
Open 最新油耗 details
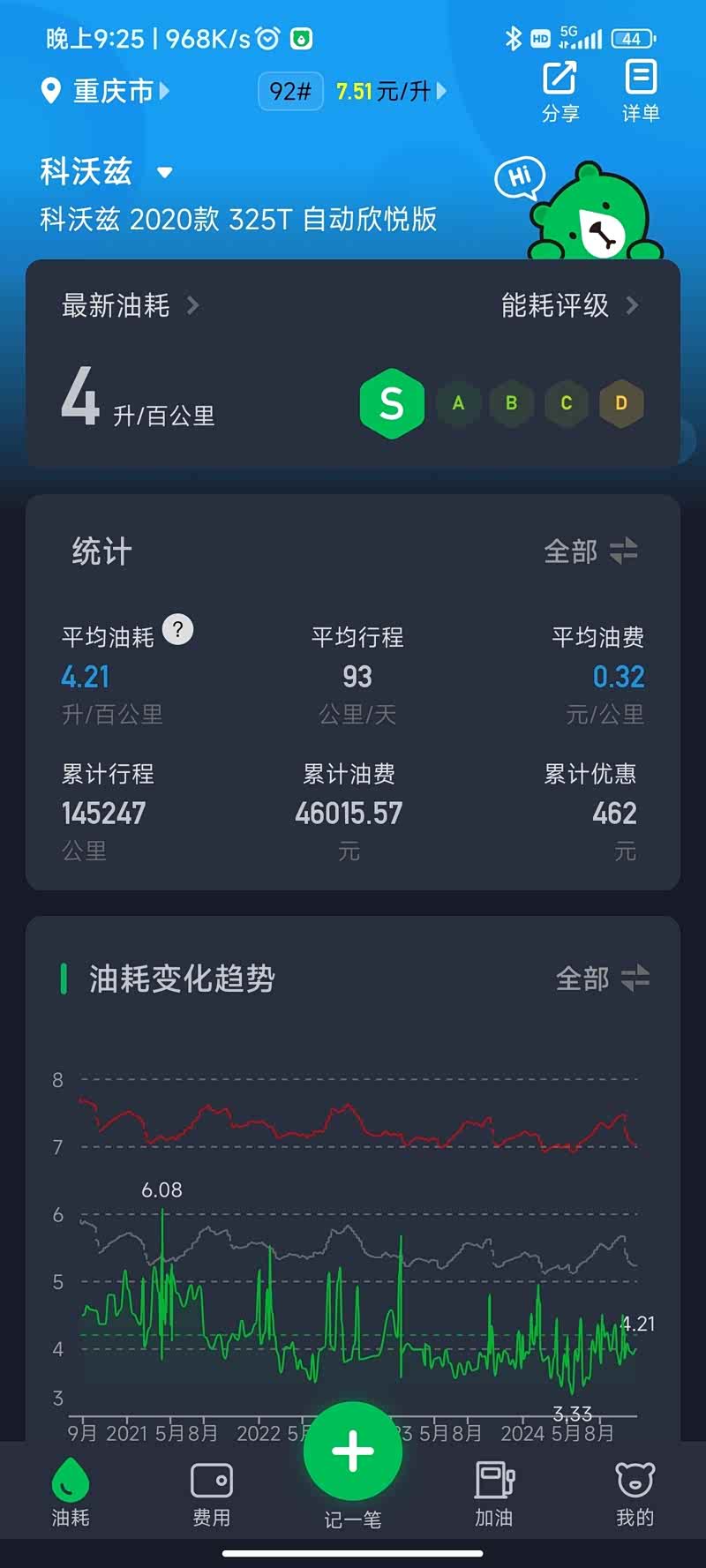pos(131,305)
